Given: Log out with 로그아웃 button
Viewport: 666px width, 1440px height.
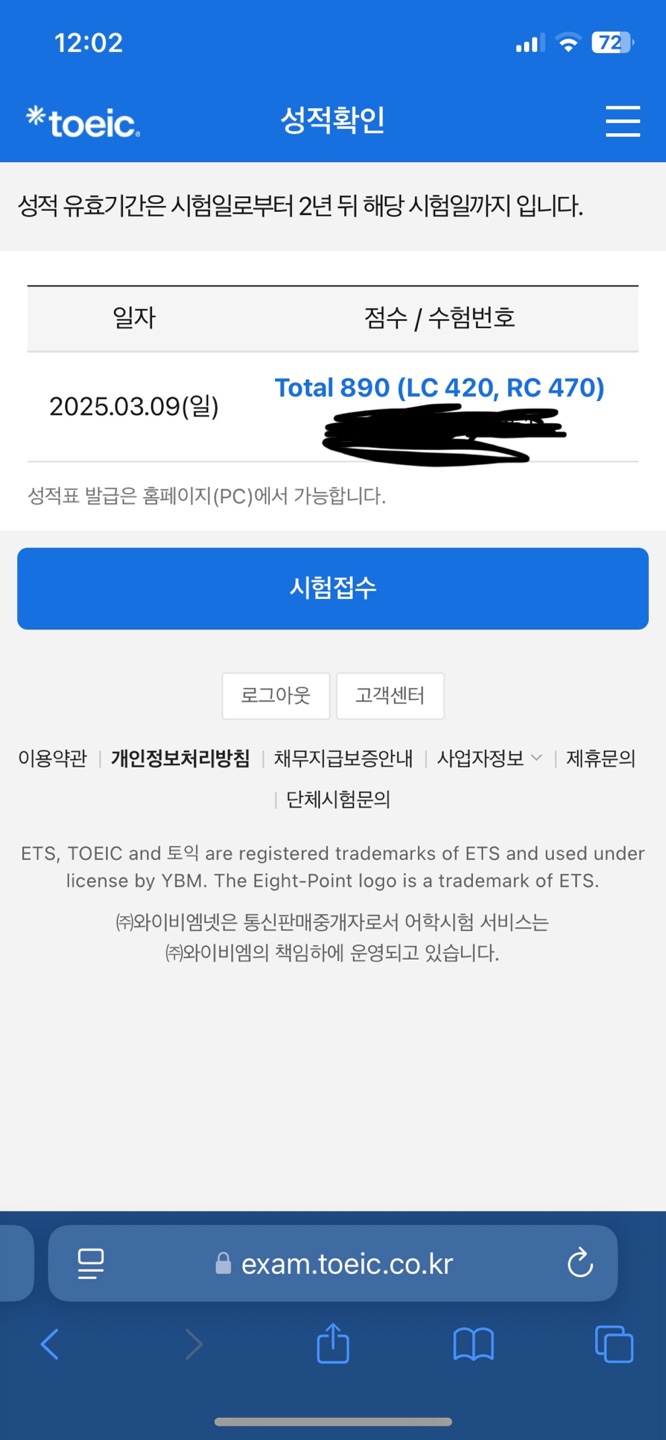Looking at the screenshot, I should pos(276,695).
